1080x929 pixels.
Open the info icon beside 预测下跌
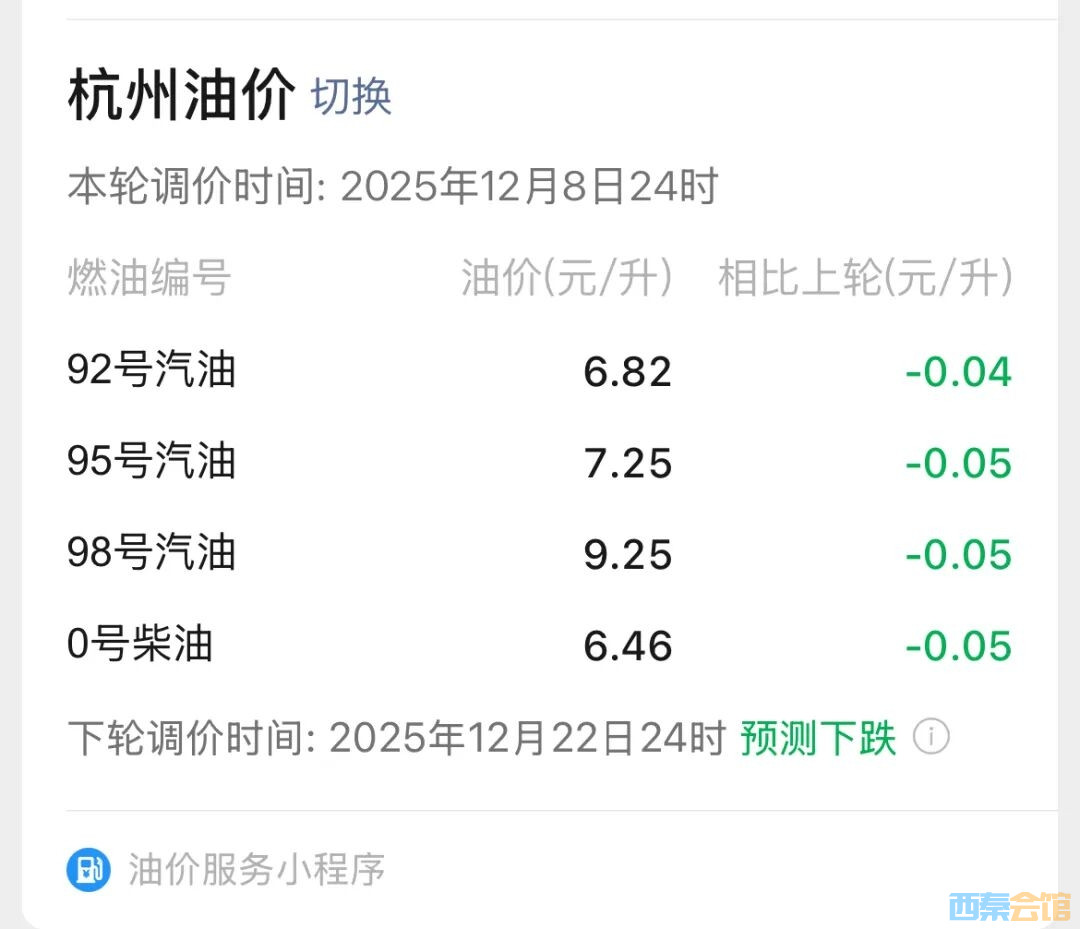pos(931,738)
